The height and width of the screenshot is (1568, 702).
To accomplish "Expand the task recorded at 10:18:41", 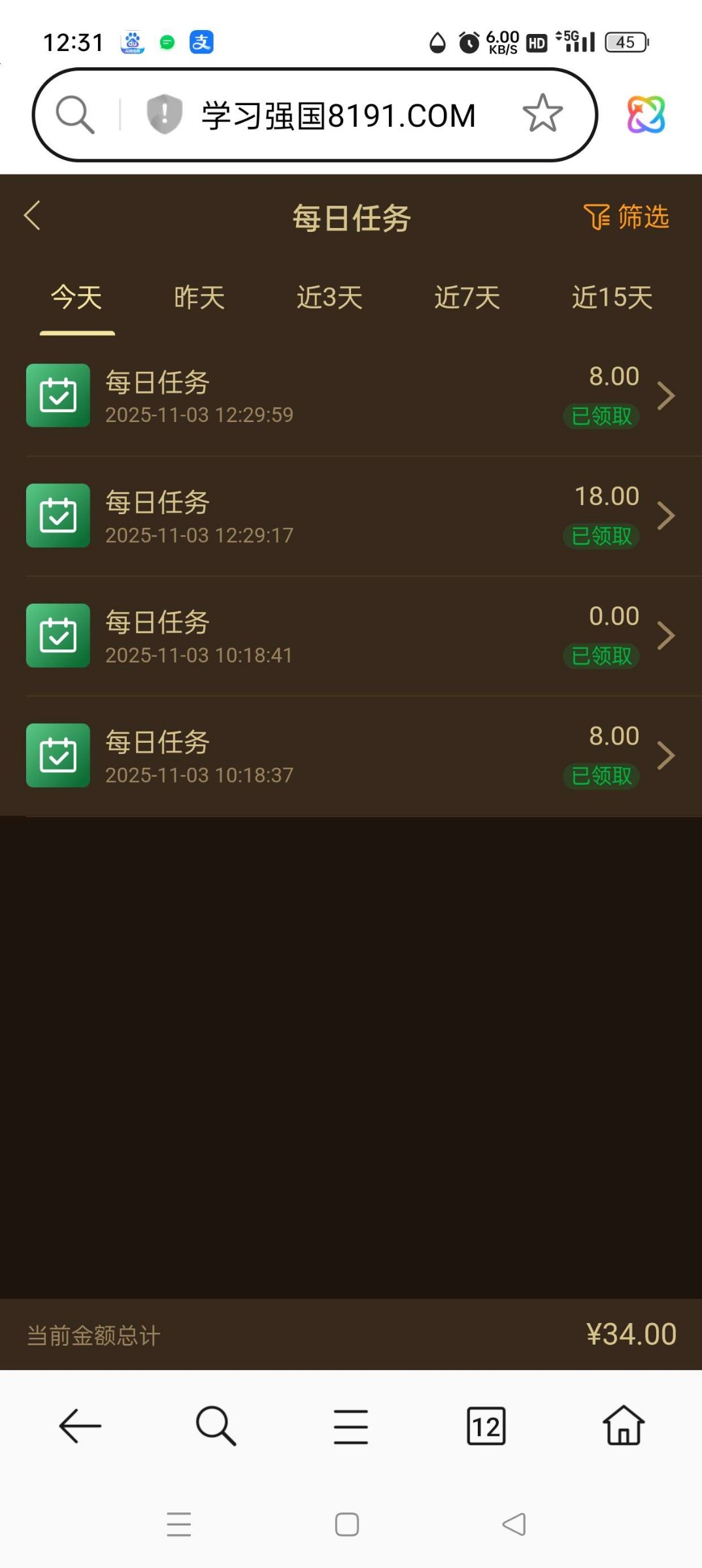I will 666,635.
